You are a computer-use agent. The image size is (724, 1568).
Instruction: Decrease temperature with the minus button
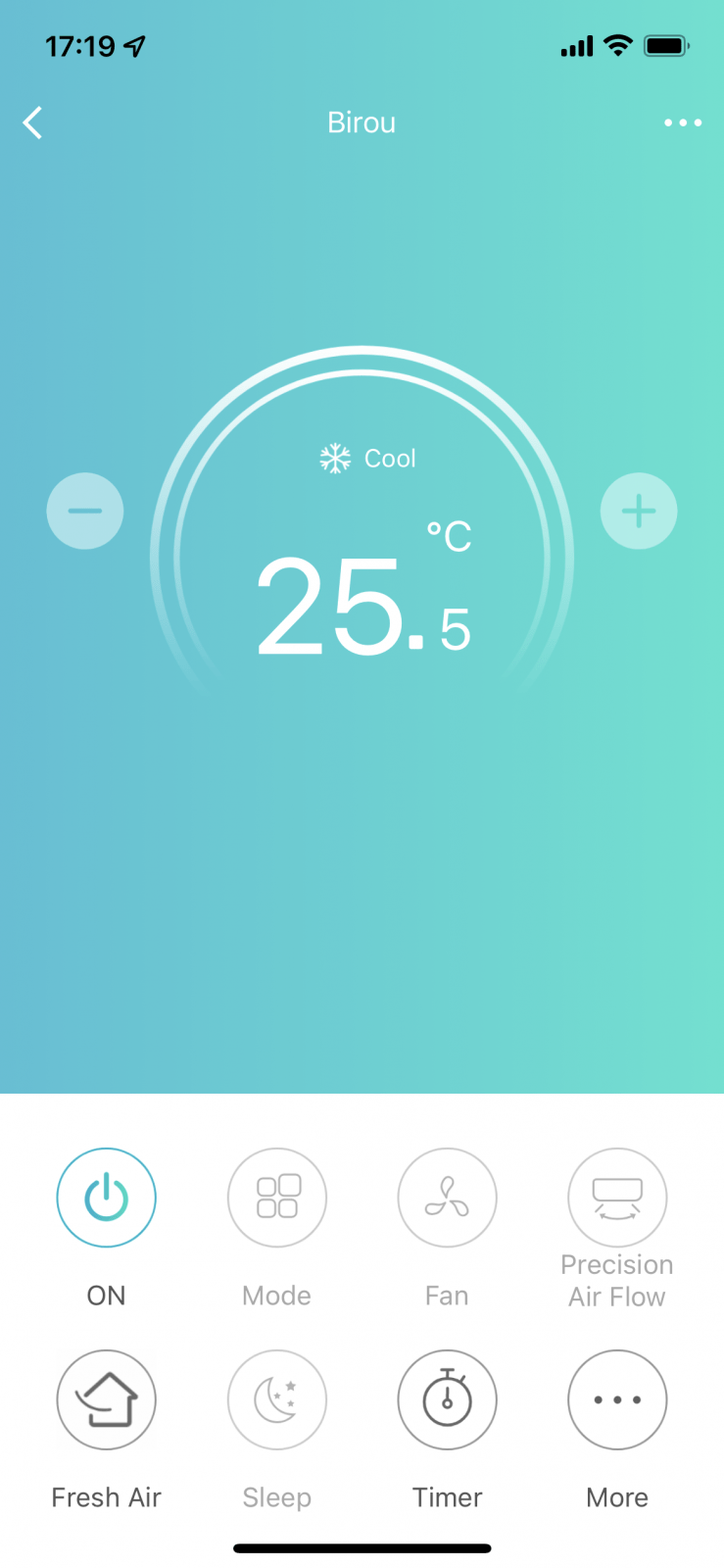(85, 511)
